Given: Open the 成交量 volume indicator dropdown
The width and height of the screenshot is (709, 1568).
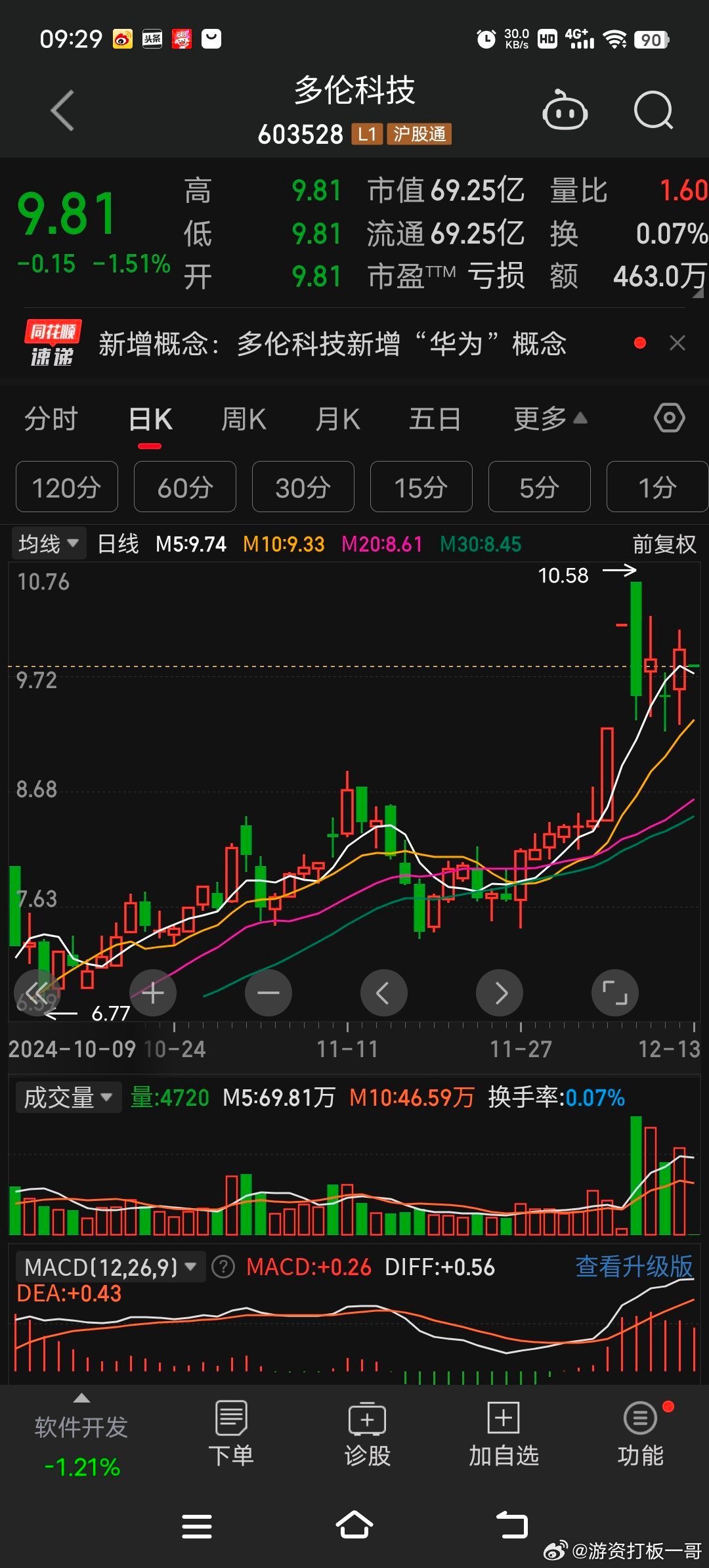Looking at the screenshot, I should click(x=68, y=1097).
